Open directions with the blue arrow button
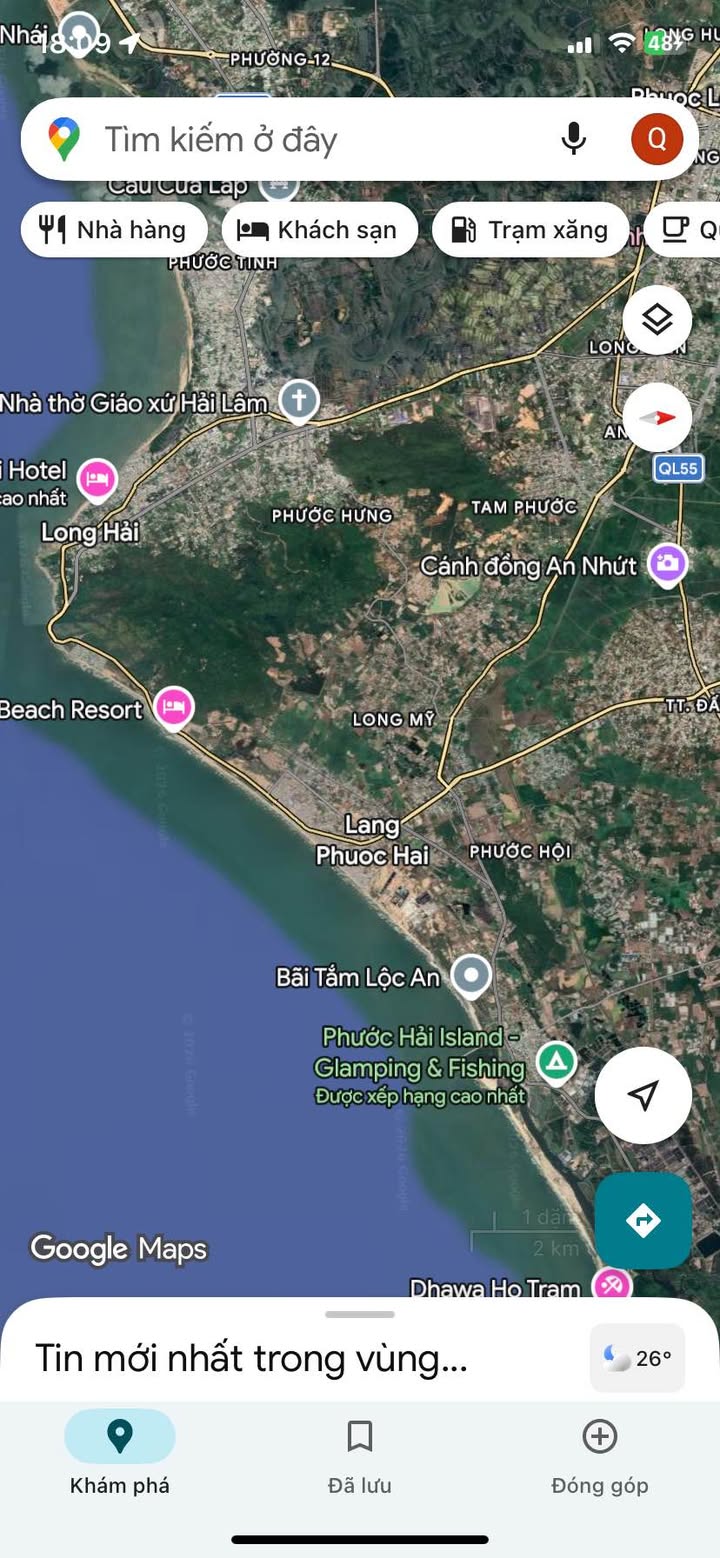The image size is (720, 1558). pos(643,1221)
